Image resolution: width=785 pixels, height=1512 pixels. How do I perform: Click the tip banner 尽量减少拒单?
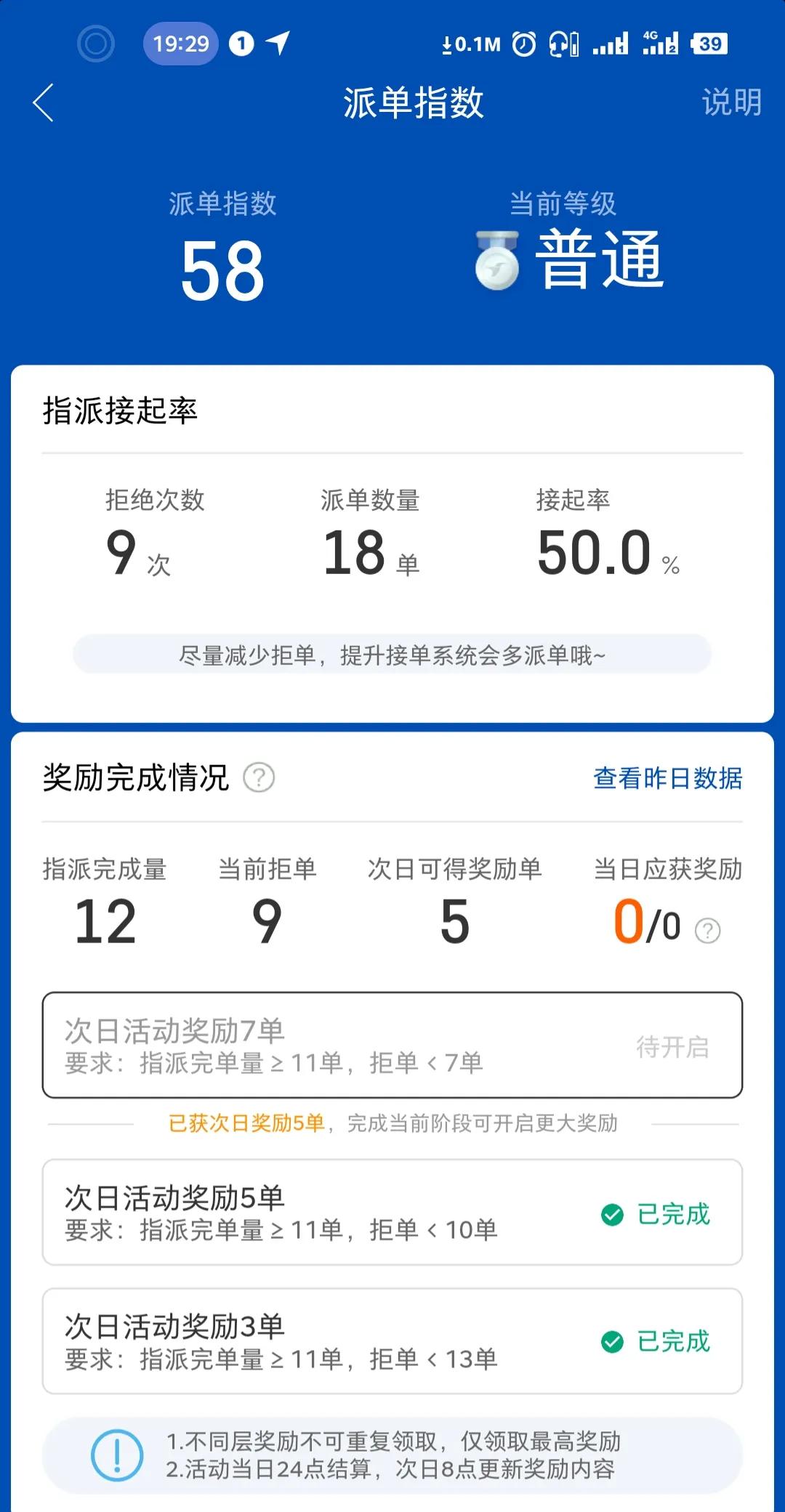[x=392, y=656]
